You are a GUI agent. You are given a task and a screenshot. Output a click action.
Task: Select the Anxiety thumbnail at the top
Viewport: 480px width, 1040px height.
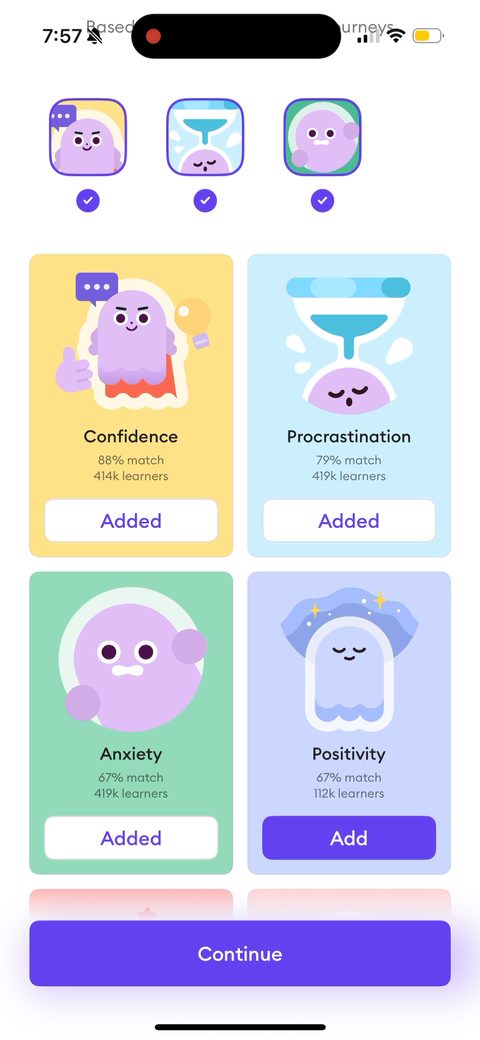point(322,137)
